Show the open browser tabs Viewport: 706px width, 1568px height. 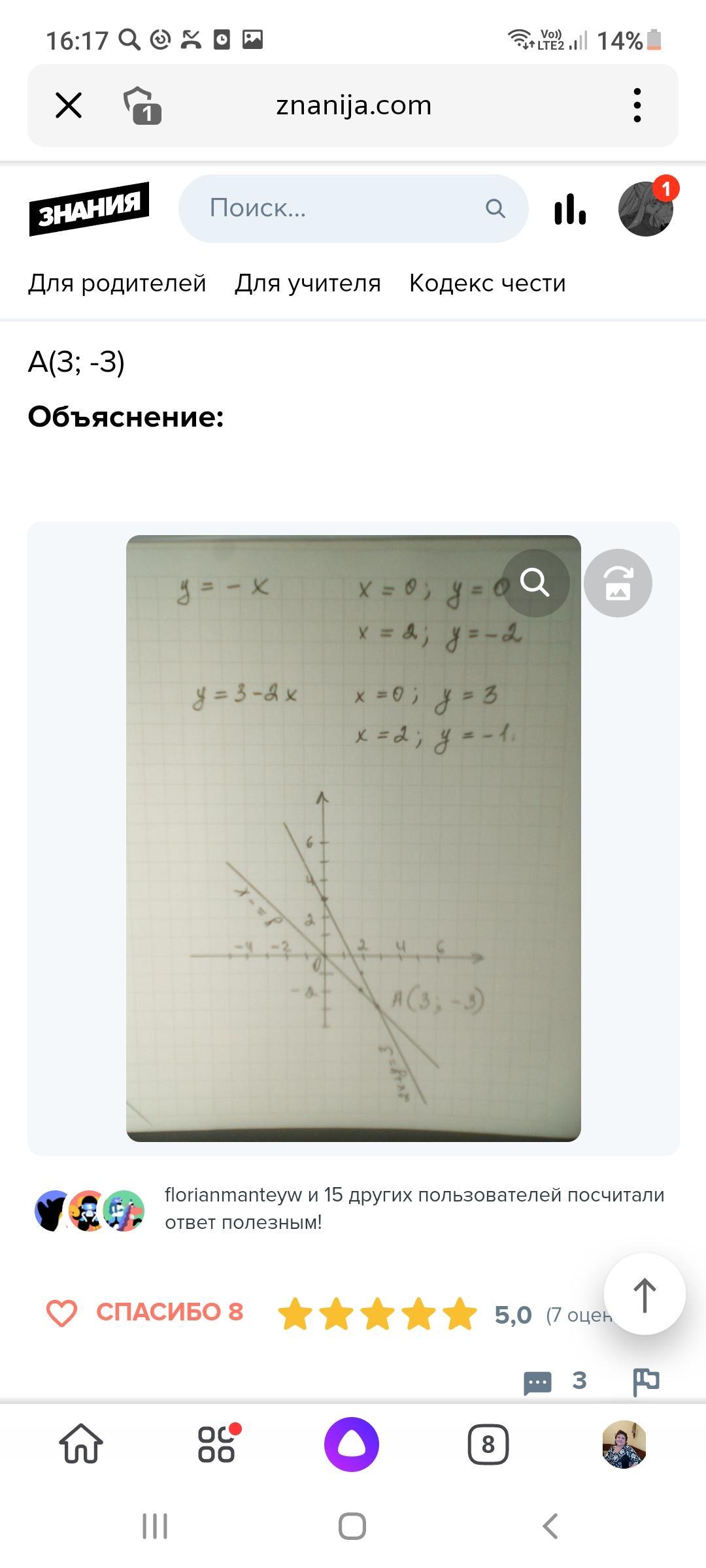488,1445
